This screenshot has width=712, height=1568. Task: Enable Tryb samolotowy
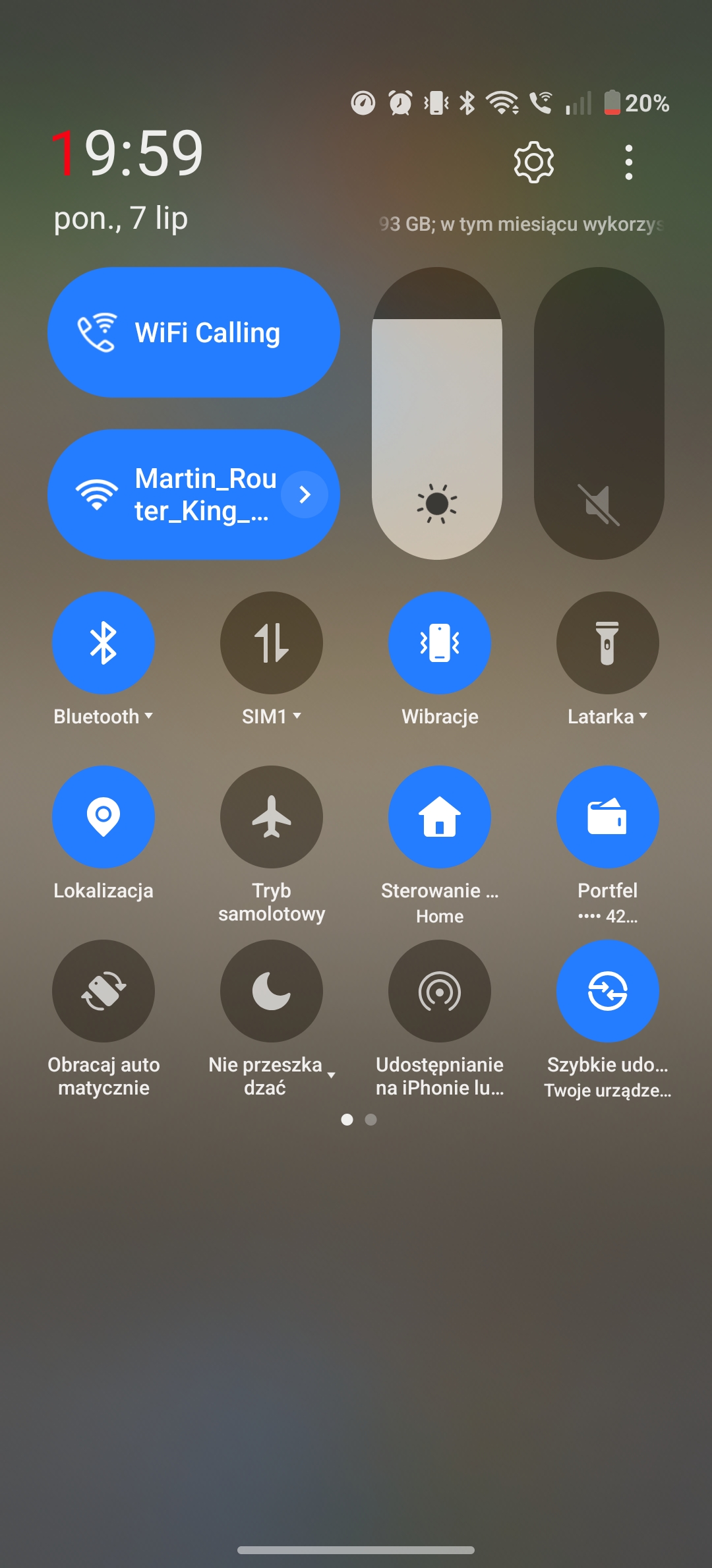click(x=272, y=817)
